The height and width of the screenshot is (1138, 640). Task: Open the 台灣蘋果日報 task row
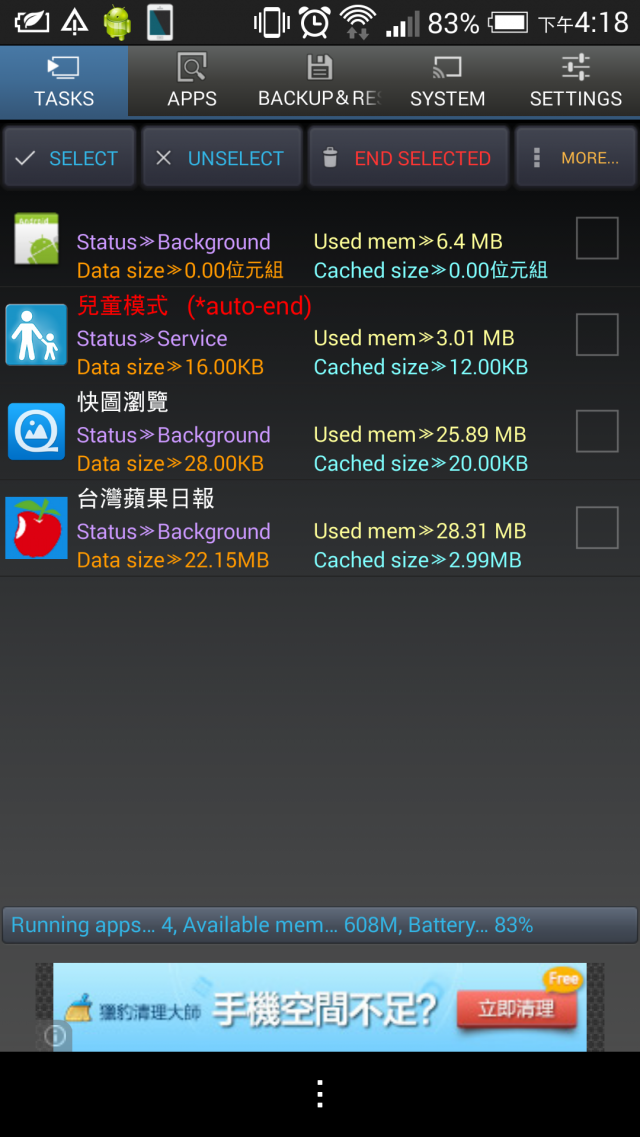320,528
